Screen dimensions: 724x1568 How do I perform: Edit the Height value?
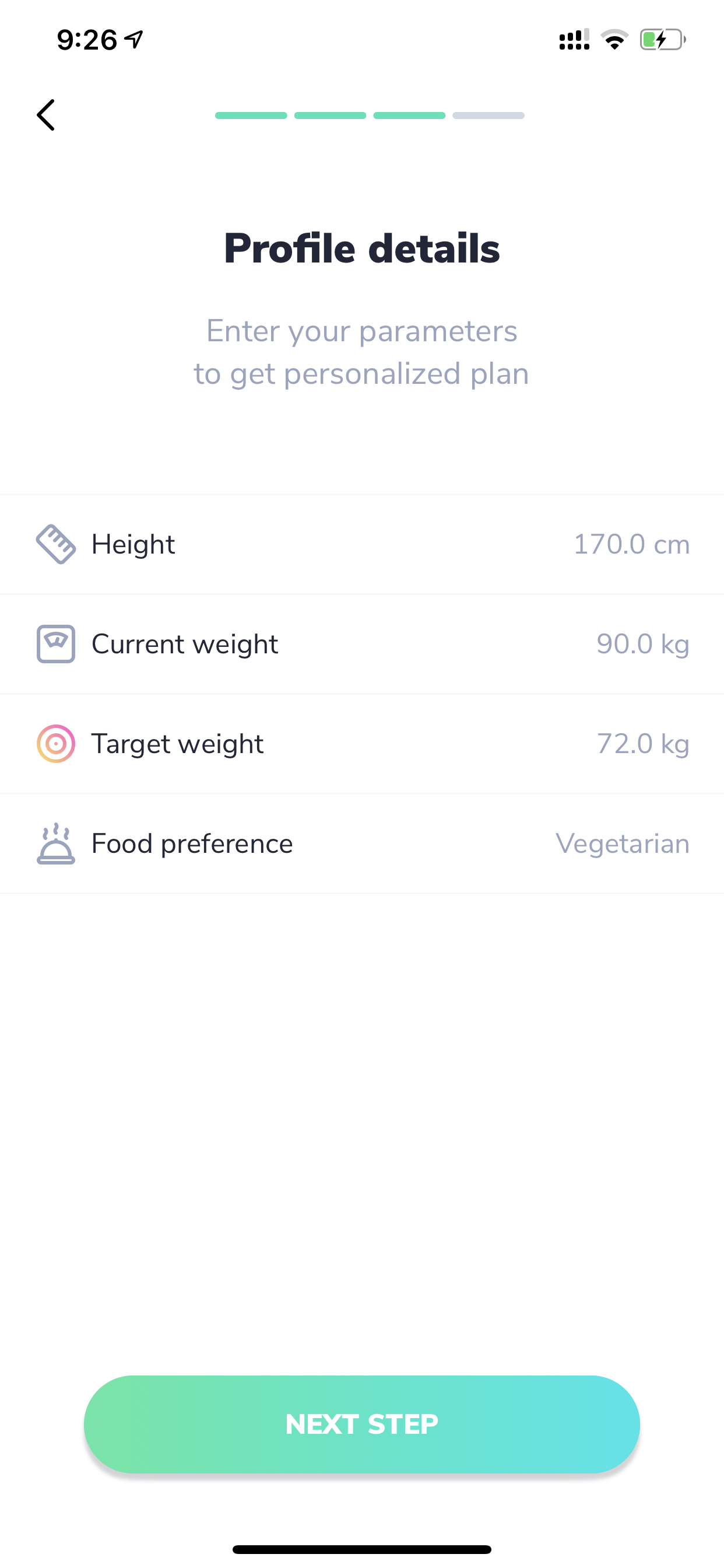coord(362,544)
